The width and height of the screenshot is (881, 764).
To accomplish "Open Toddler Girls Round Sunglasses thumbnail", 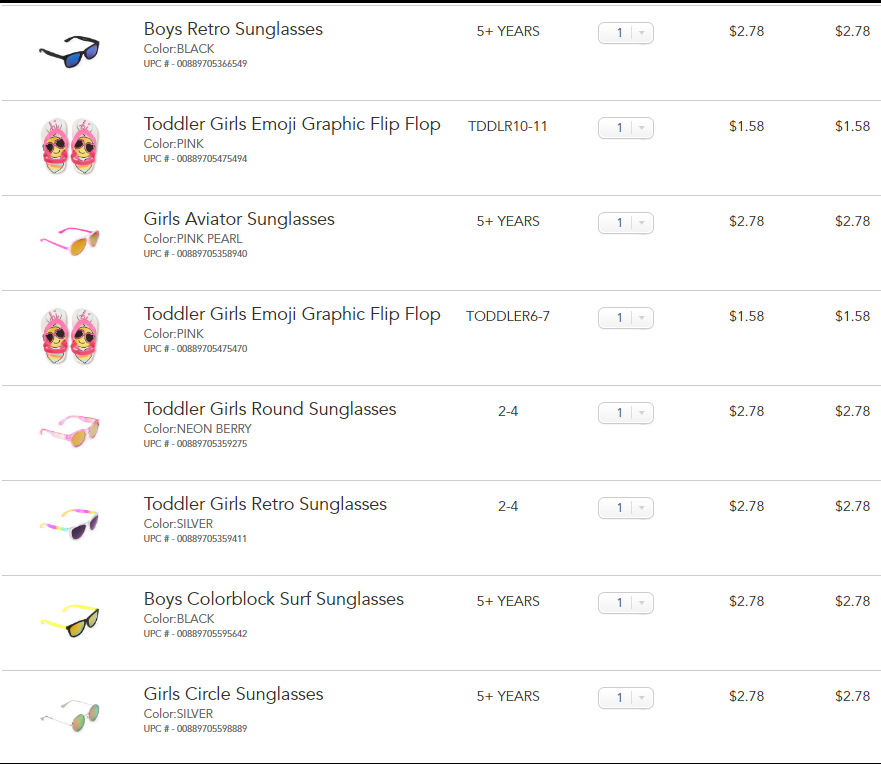I will pos(69,430).
